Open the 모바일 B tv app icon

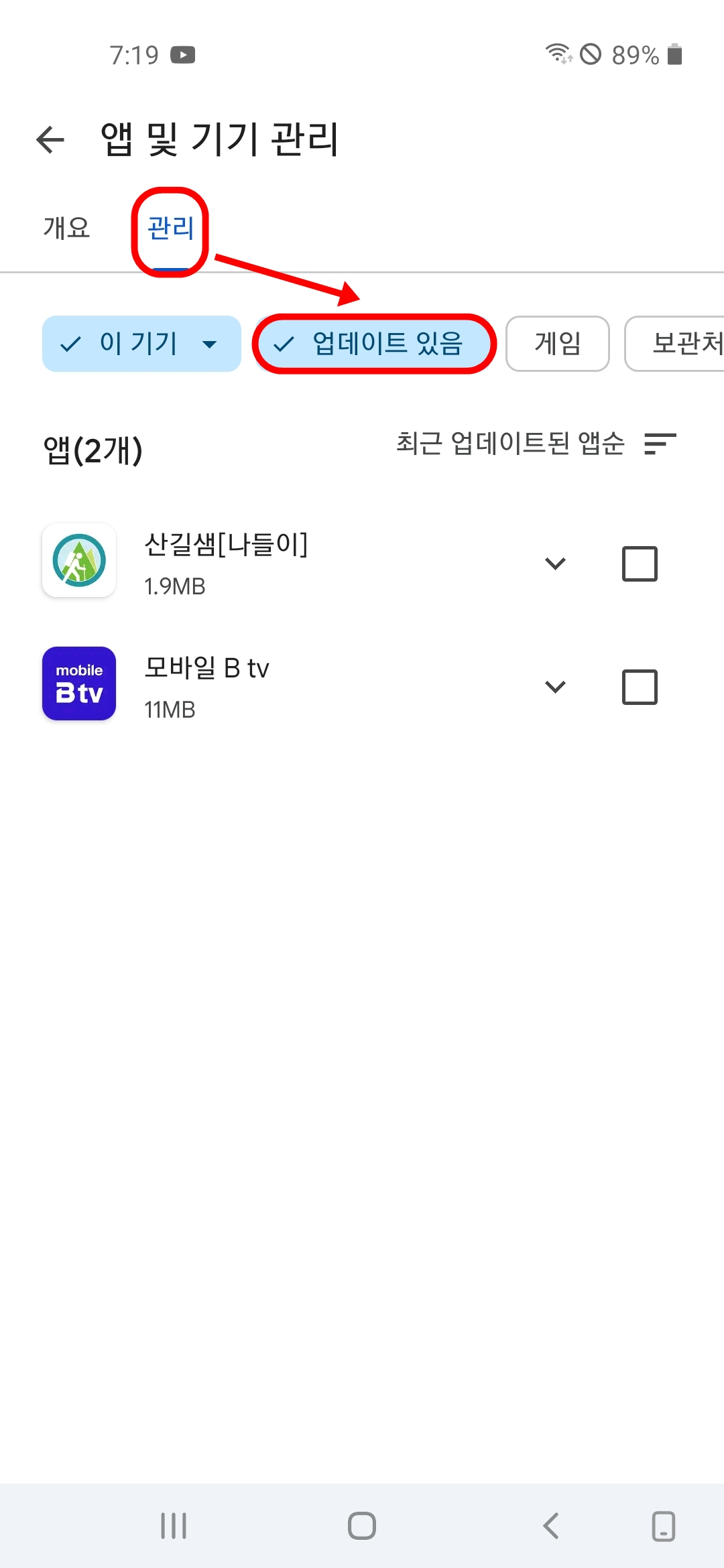click(x=78, y=684)
